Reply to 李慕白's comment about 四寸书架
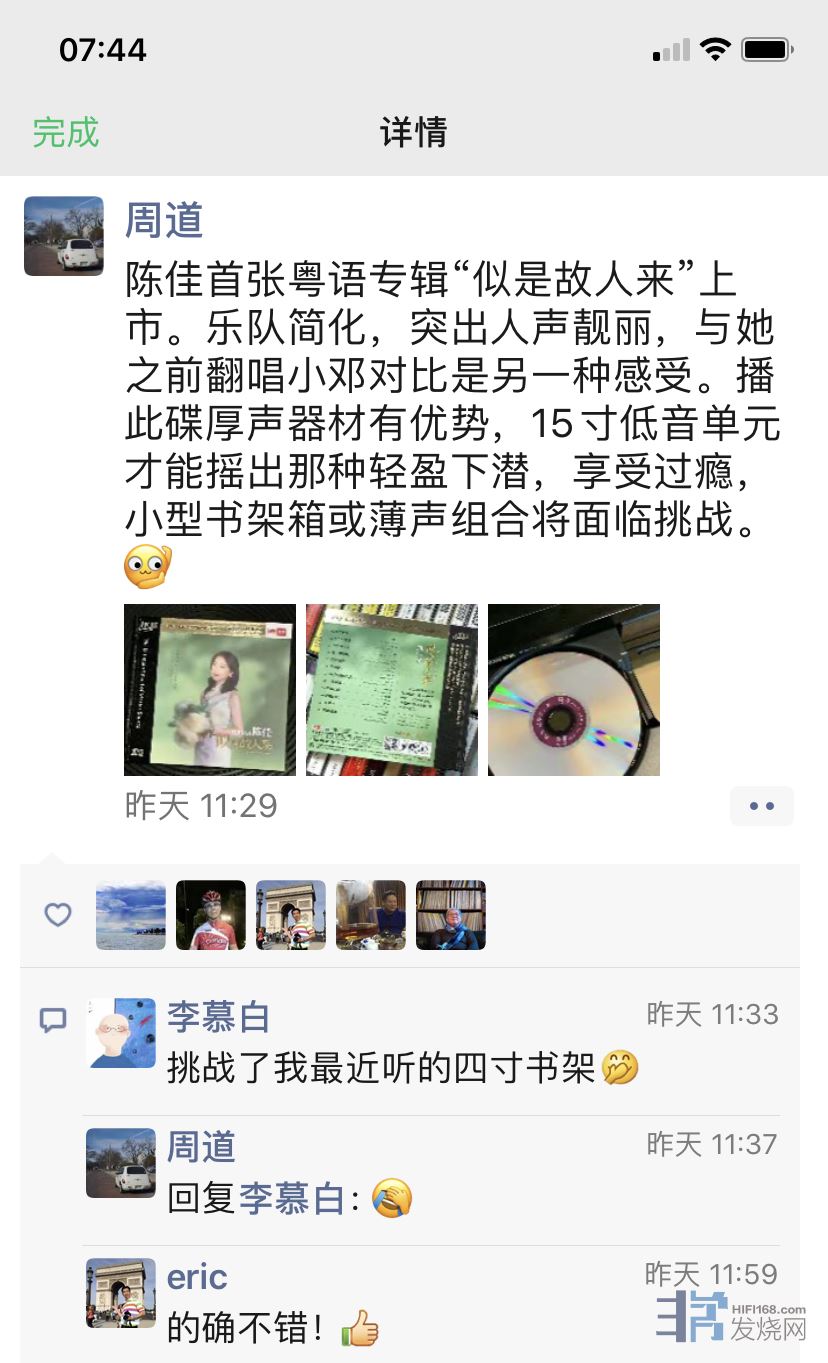828x1363 pixels. pyautogui.click(x=400, y=1068)
